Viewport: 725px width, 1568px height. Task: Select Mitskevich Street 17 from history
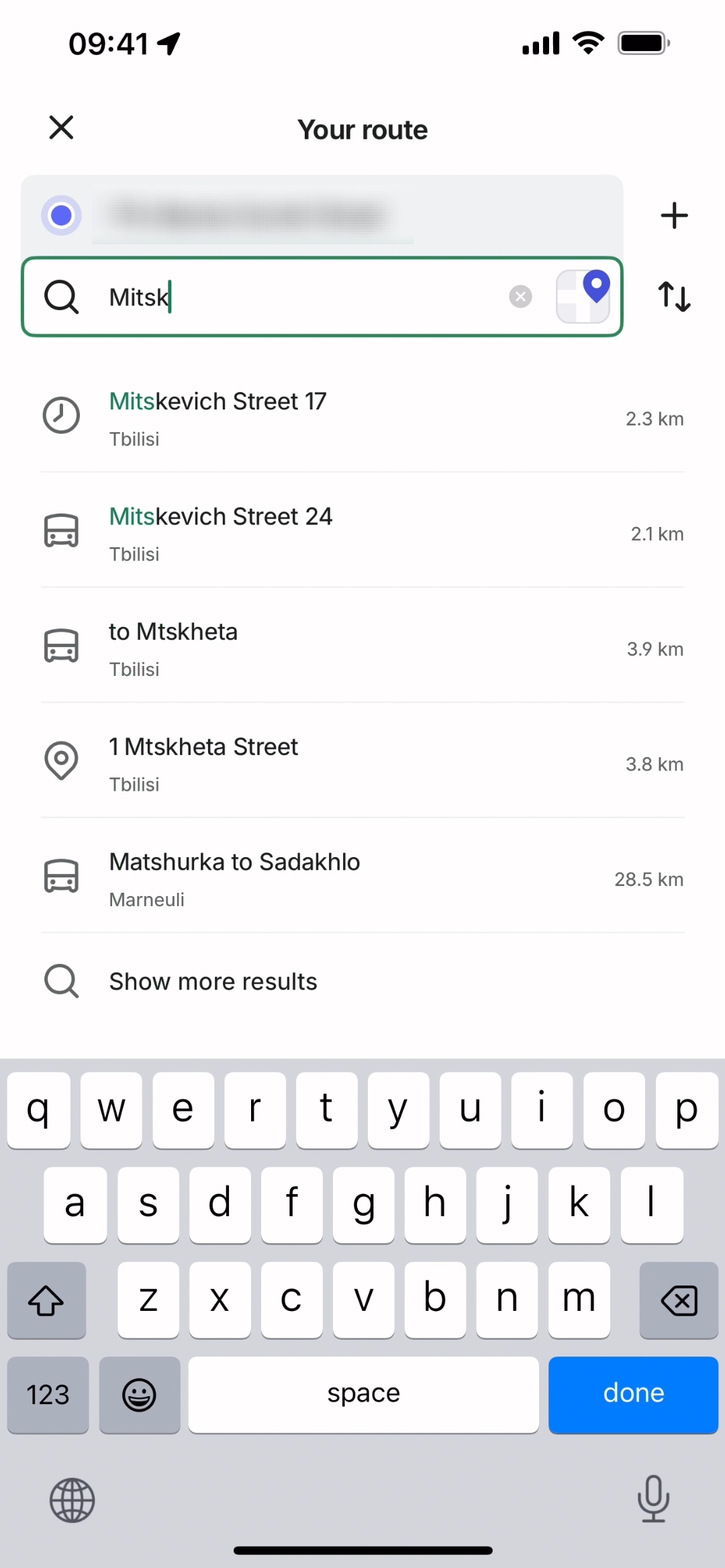362,418
